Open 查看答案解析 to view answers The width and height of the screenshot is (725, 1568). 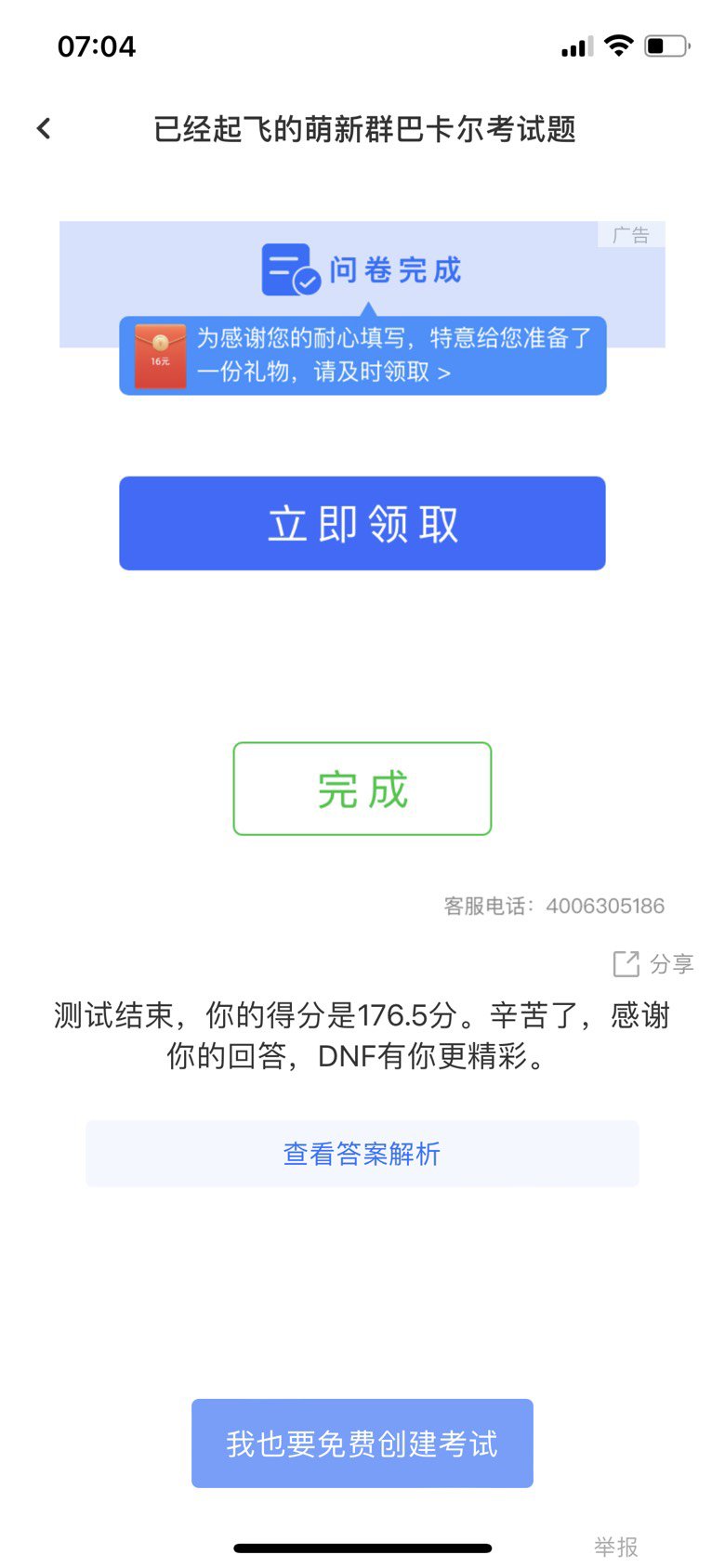[x=362, y=1154]
